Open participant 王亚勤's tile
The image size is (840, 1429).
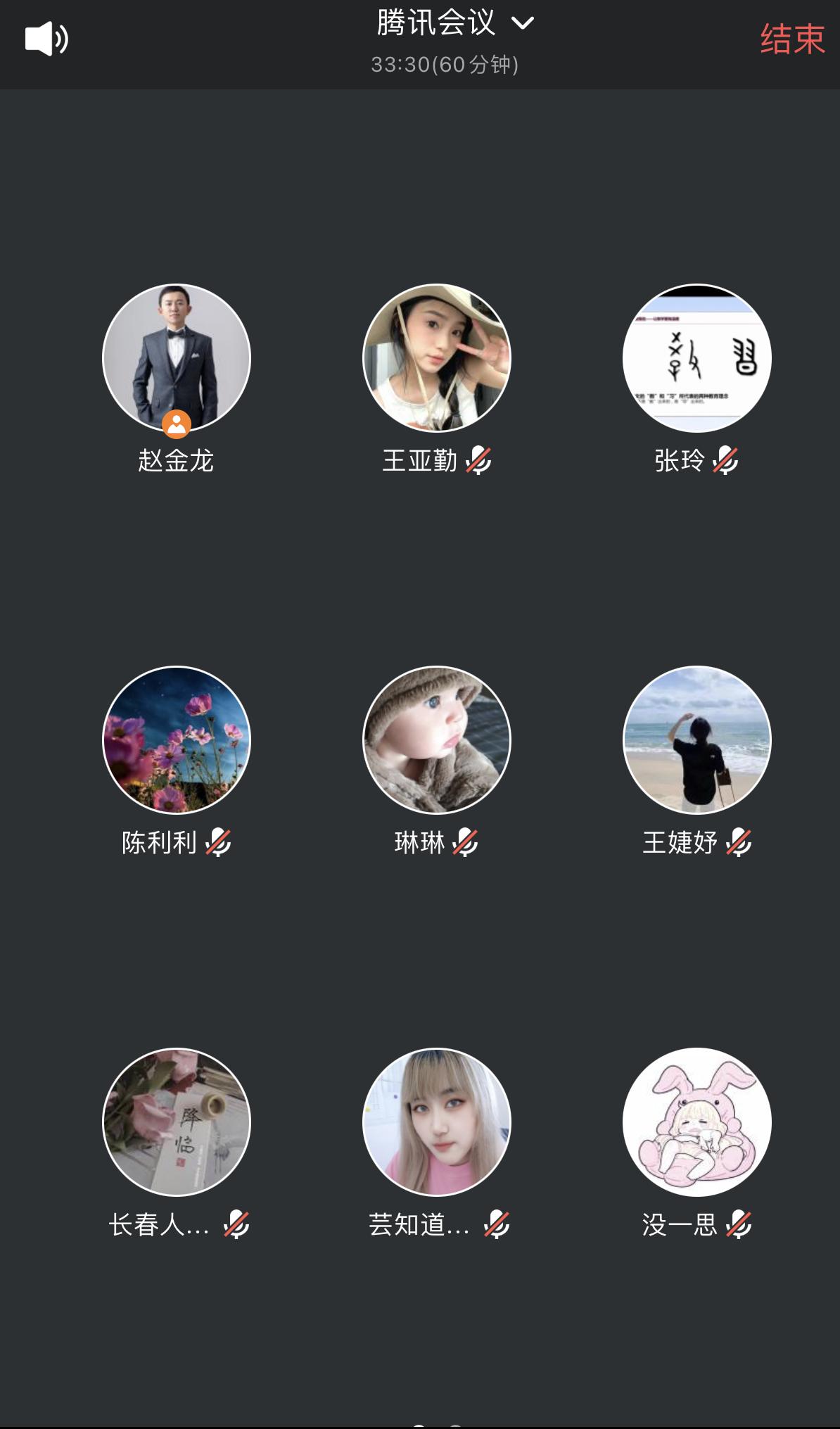[x=437, y=358]
